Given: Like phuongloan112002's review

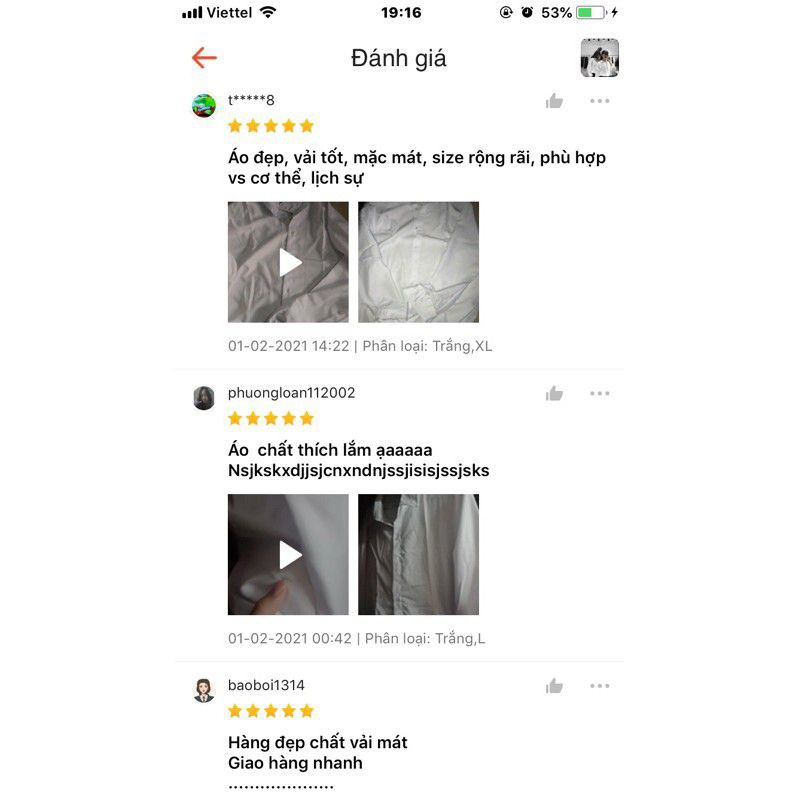Looking at the screenshot, I should (555, 394).
